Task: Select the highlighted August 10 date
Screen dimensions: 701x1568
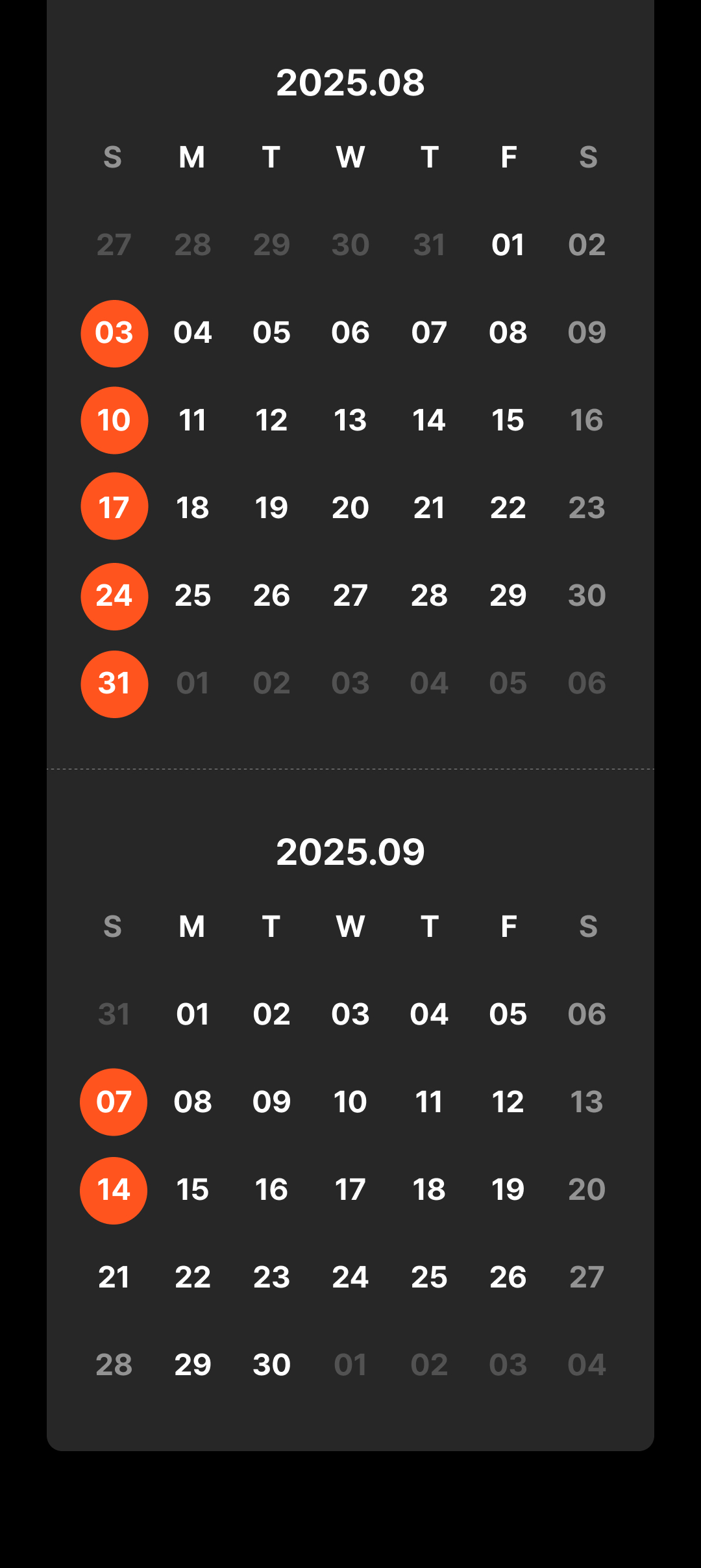Action: pos(114,421)
